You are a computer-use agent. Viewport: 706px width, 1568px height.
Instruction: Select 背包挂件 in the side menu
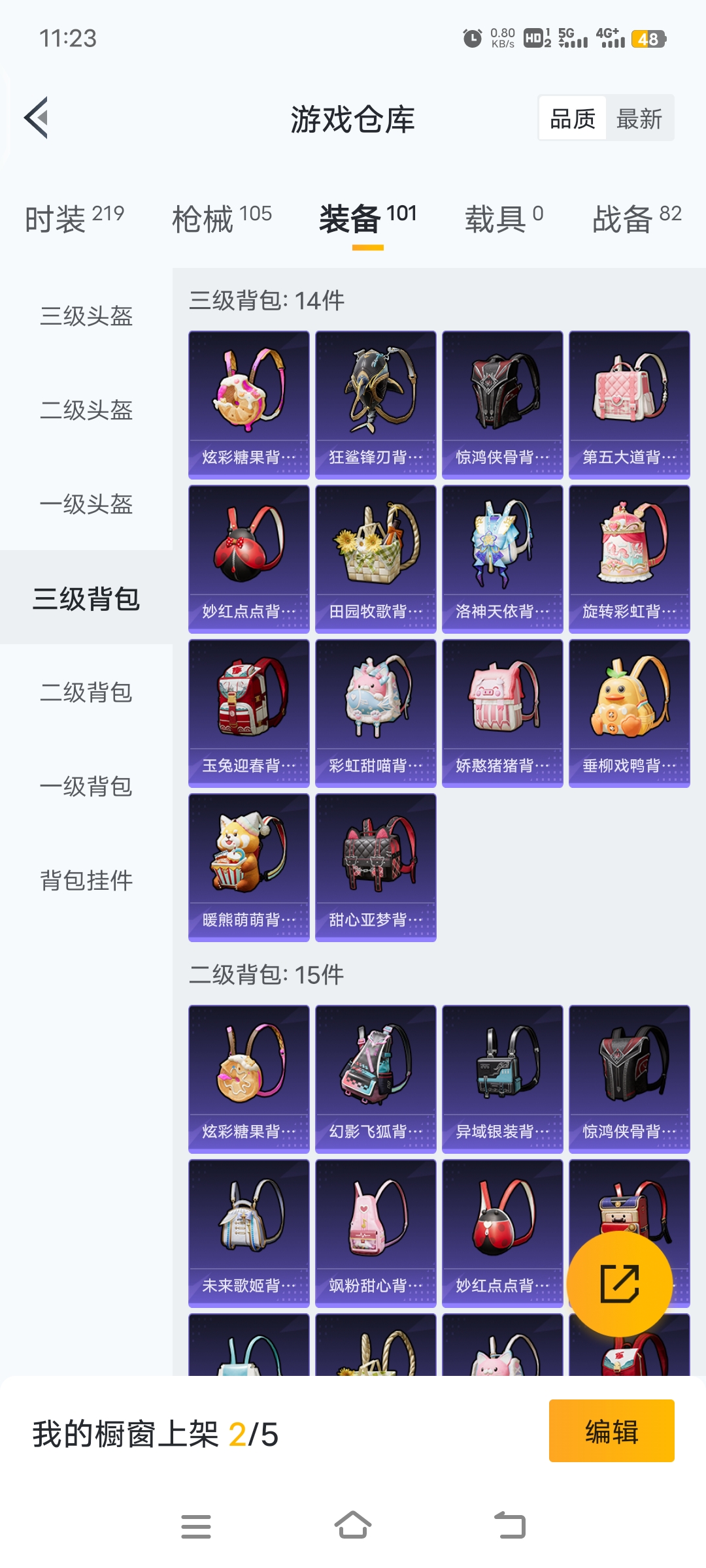click(86, 881)
